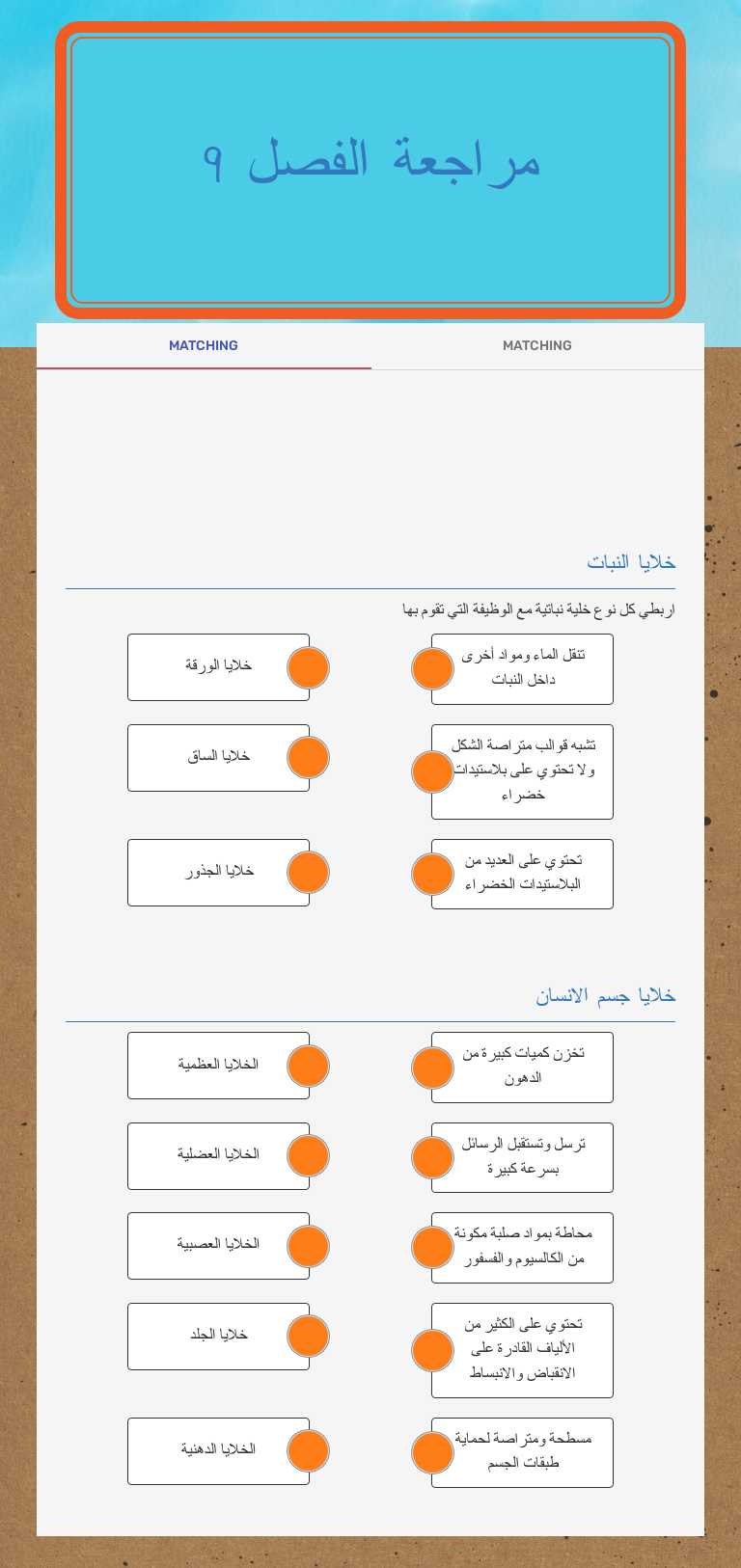This screenshot has height=1568, width=741.
Task: Click the matching instructions text line
Action: (x=555, y=608)
